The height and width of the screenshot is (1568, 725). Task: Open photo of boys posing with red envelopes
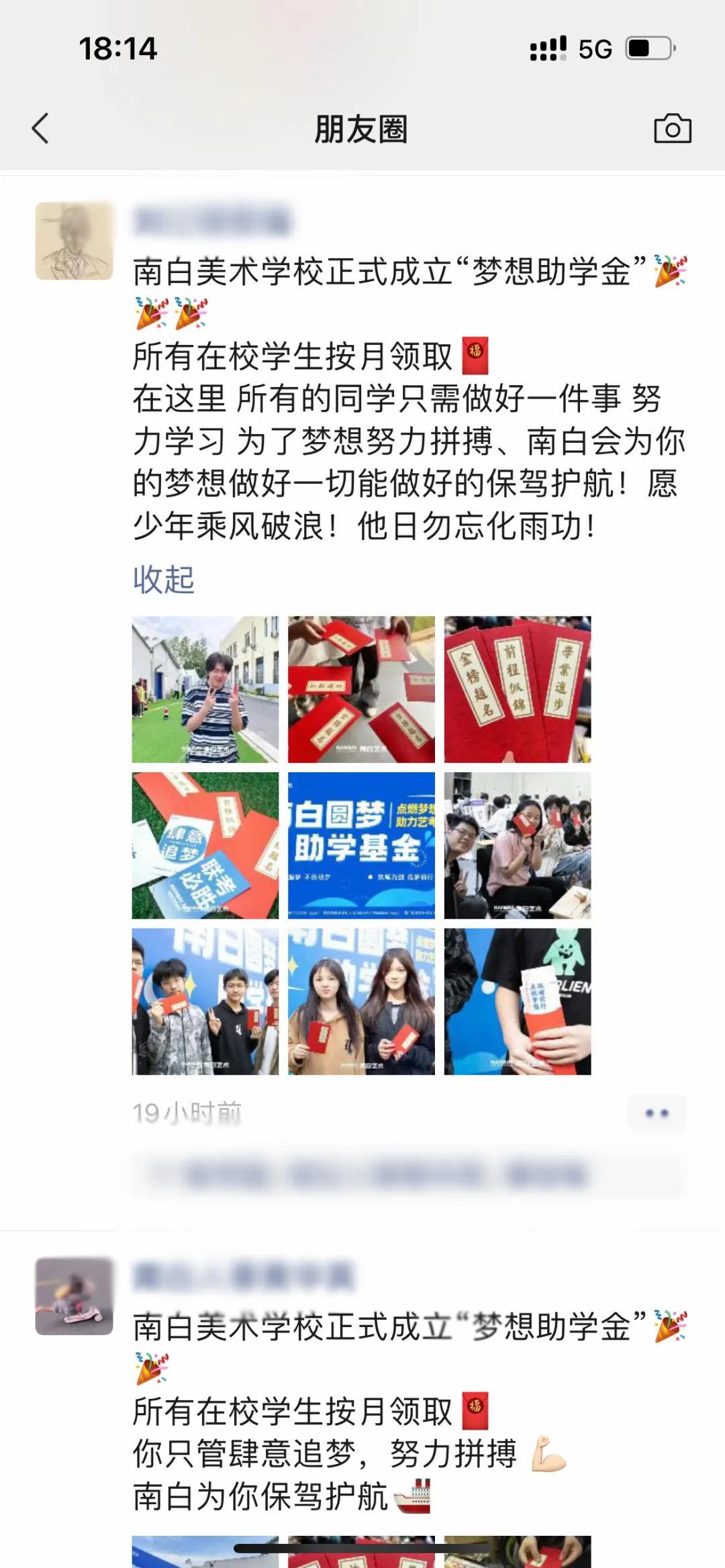tap(205, 1001)
